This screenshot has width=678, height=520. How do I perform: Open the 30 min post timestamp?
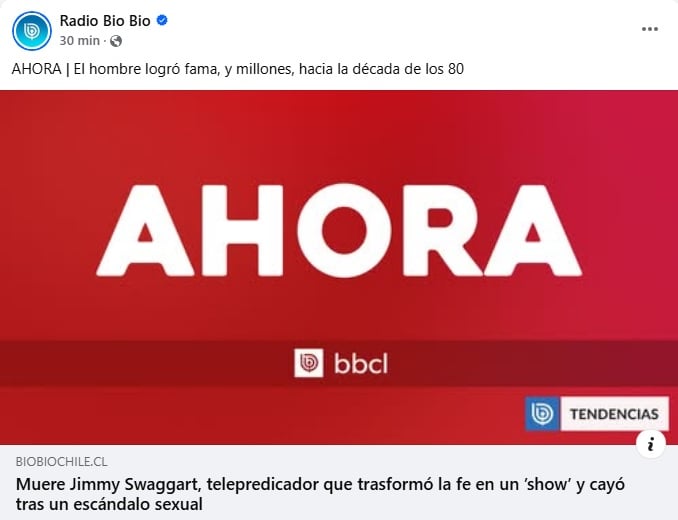(x=79, y=41)
